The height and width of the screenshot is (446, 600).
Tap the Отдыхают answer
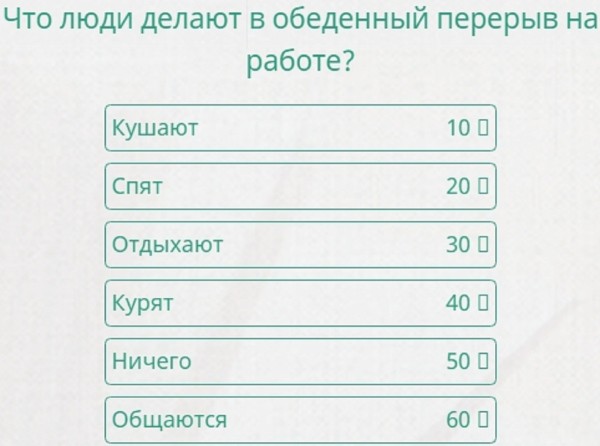300,244
